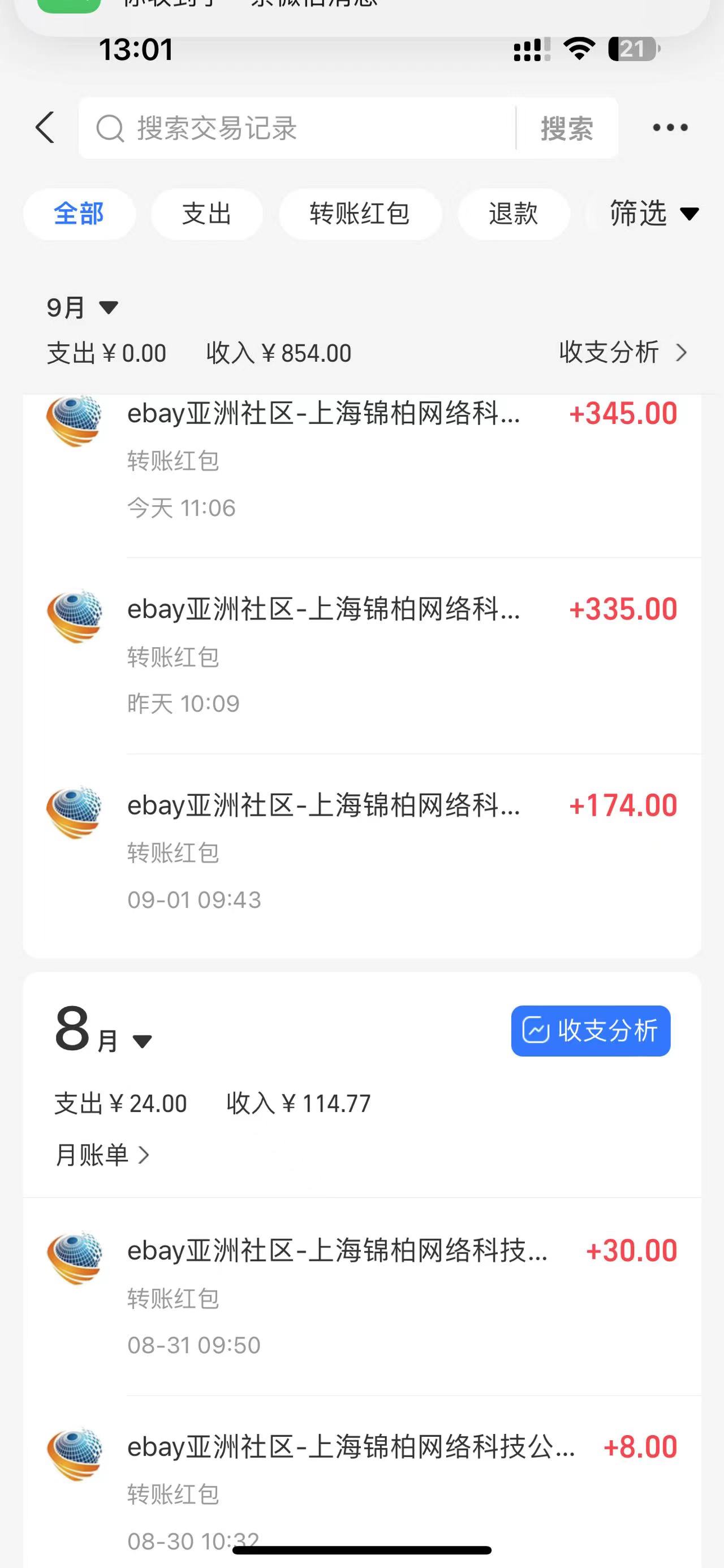
Task: Expand the 8月 month picker
Action: click(104, 1030)
